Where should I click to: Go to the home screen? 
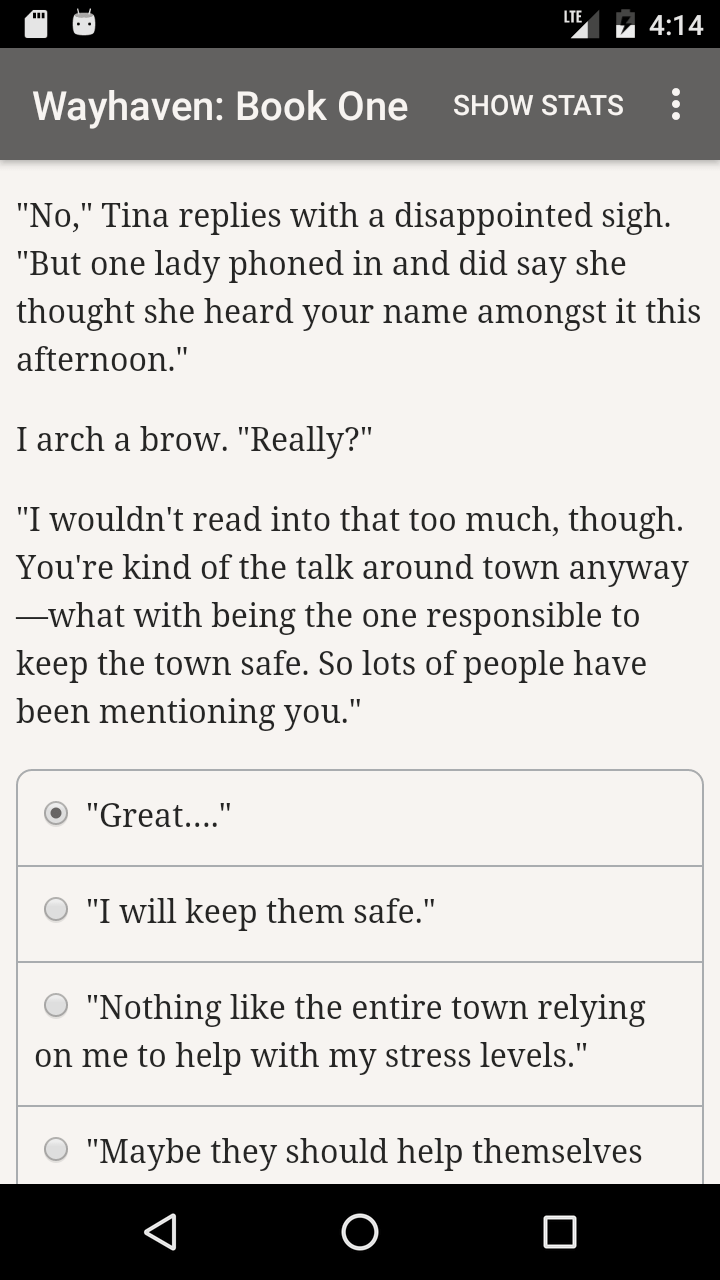pos(360,1232)
